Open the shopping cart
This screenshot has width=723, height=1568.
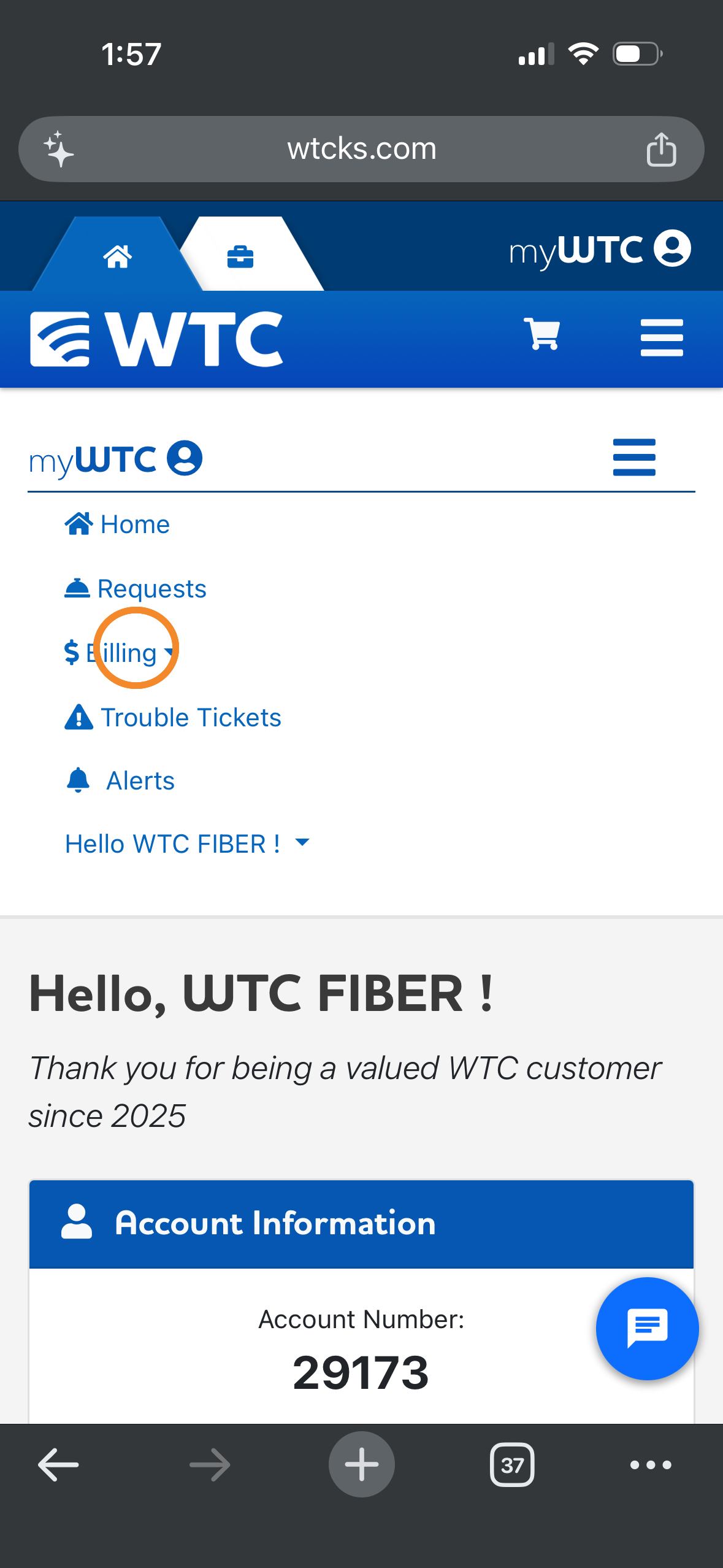542,334
